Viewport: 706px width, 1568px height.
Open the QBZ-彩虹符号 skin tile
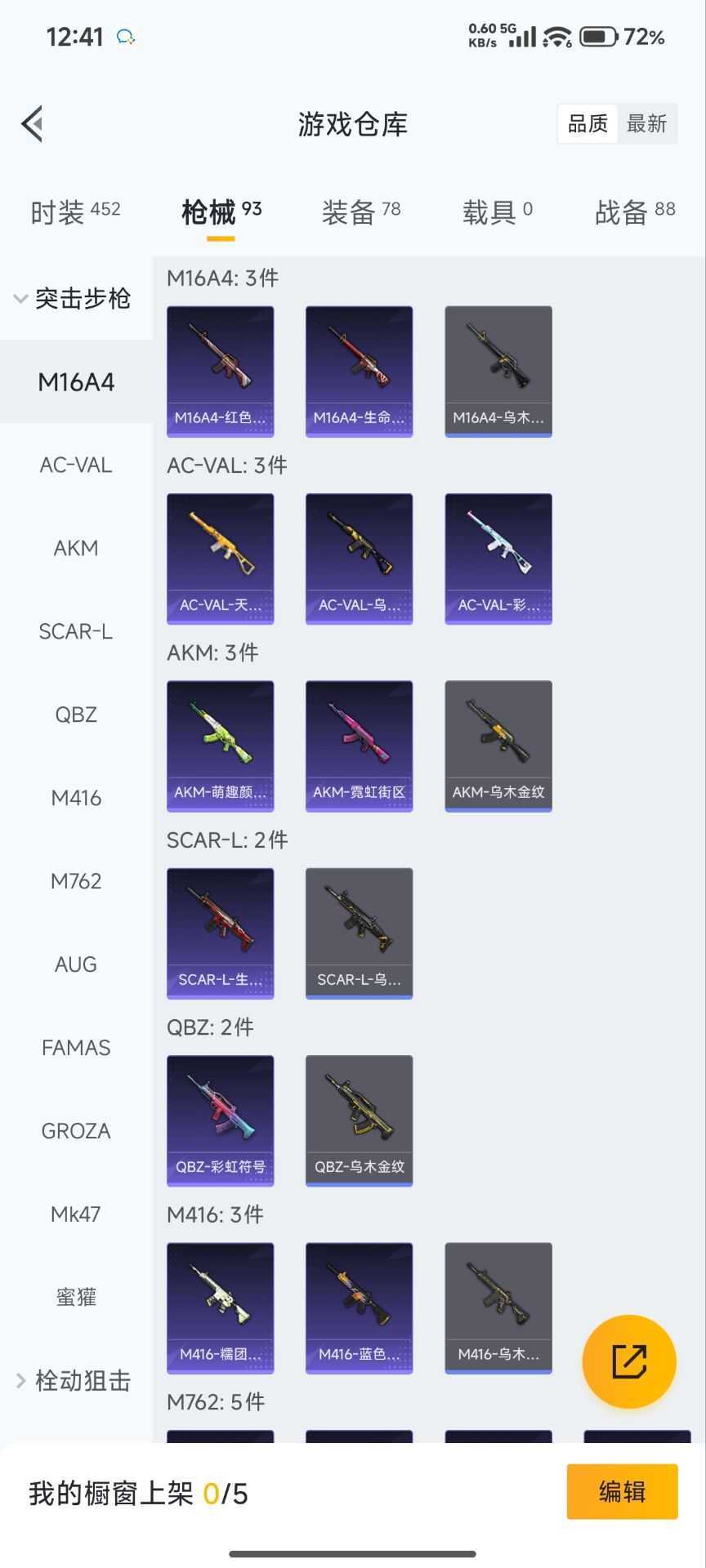coord(220,1121)
